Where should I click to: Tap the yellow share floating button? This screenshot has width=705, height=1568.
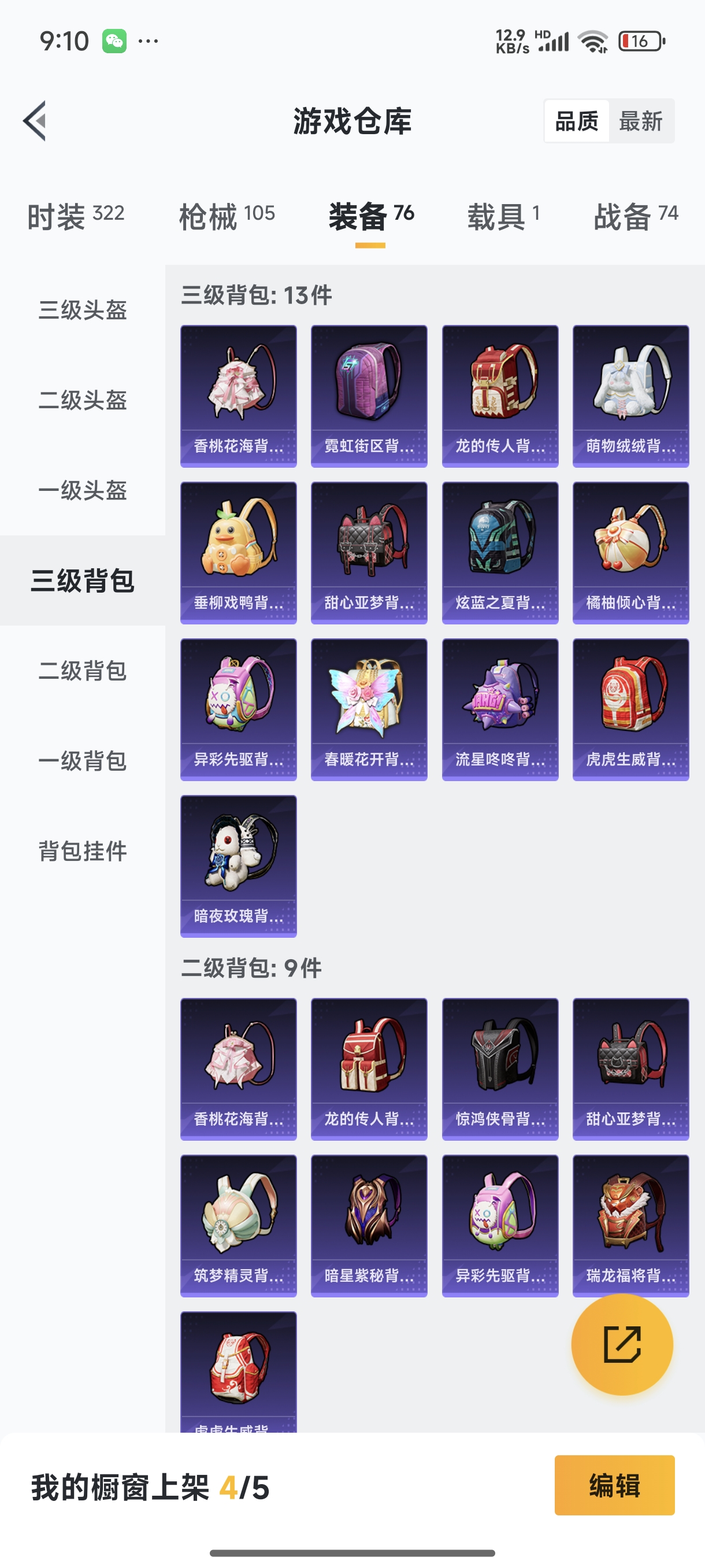tap(622, 1344)
